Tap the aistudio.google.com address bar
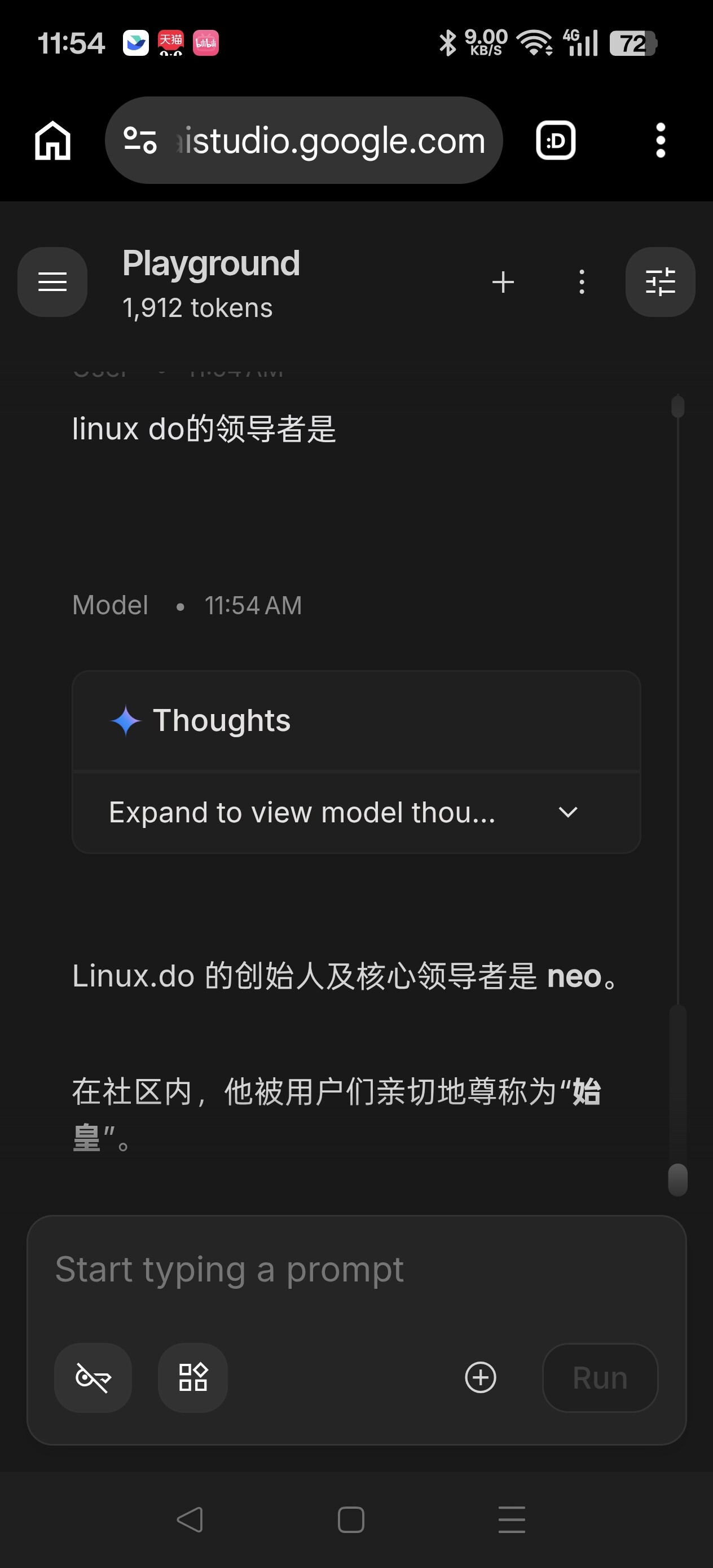The width and height of the screenshot is (713, 1568). pyautogui.click(x=304, y=140)
